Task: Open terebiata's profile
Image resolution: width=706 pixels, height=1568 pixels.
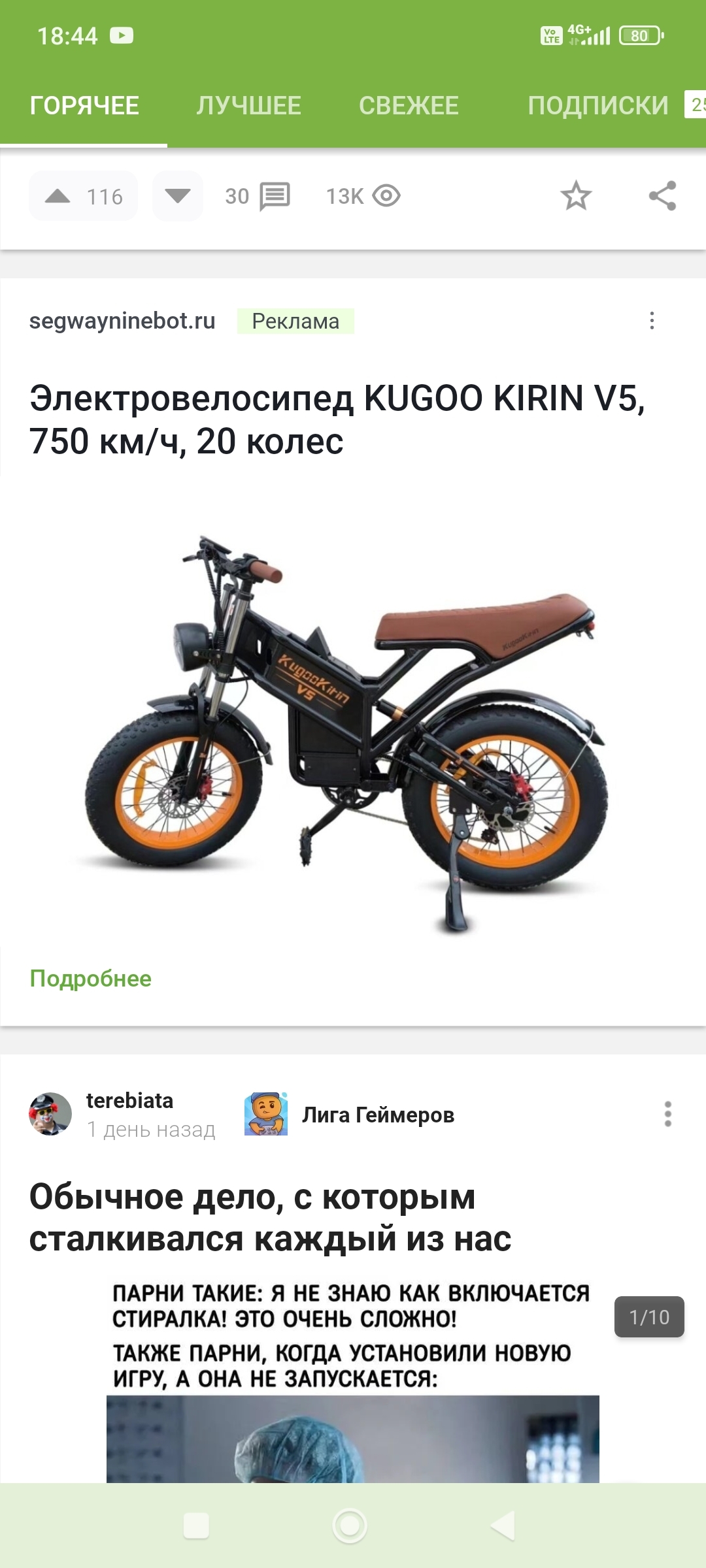Action: [129, 1101]
